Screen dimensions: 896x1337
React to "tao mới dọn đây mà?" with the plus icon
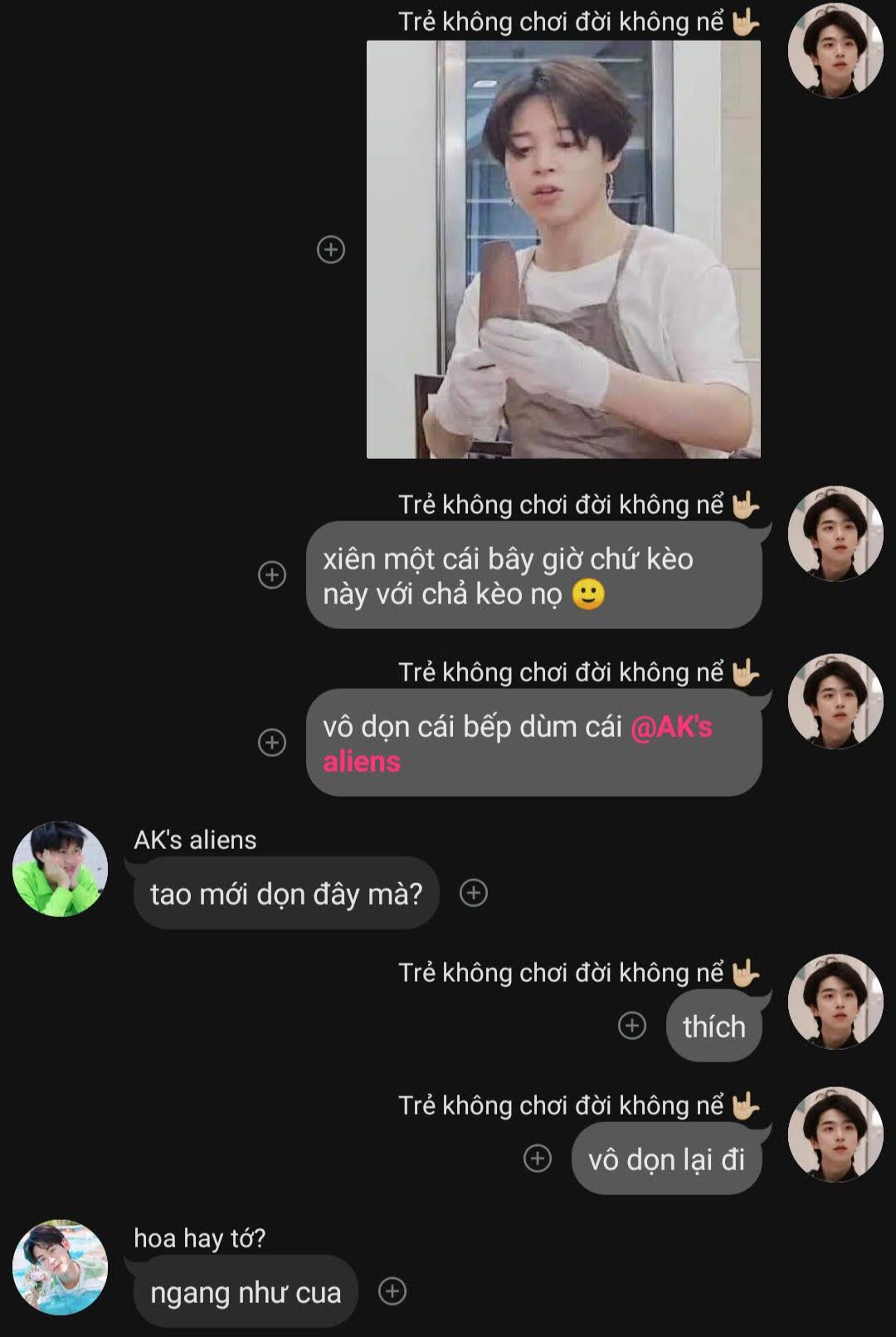tap(474, 893)
